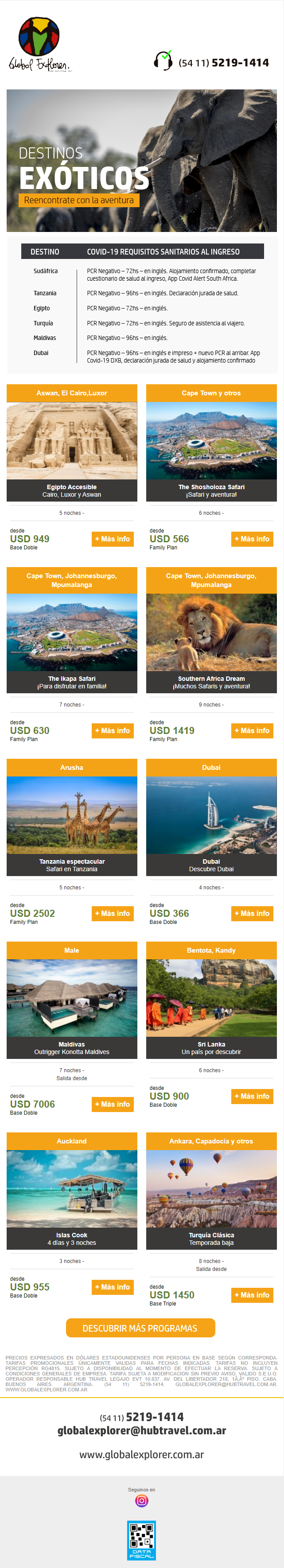Image resolution: width=284 pixels, height=1568 pixels.
Task: Tap Más info for Maldivas offer
Action: point(113,1104)
